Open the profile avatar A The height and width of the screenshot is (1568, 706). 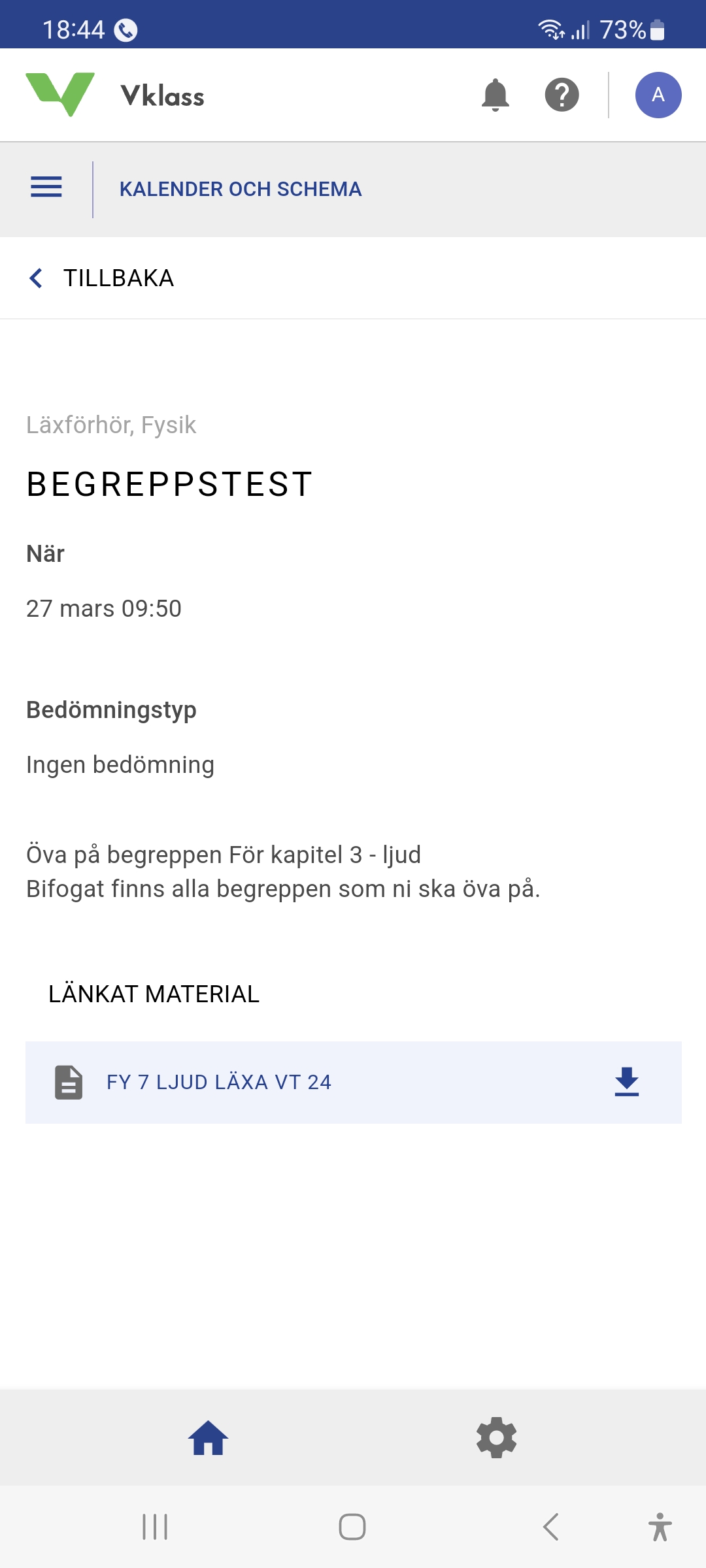(x=658, y=95)
